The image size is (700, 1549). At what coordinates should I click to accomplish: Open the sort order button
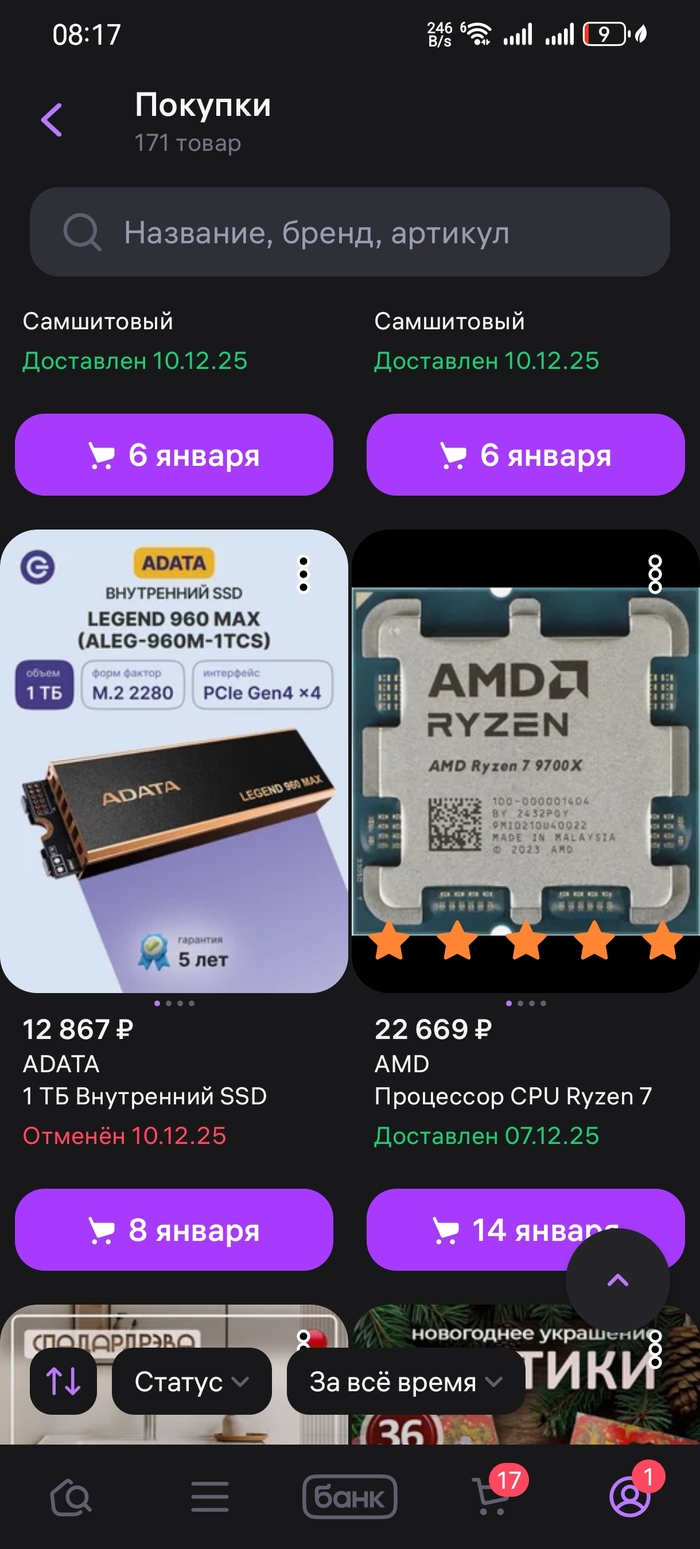(64, 1381)
